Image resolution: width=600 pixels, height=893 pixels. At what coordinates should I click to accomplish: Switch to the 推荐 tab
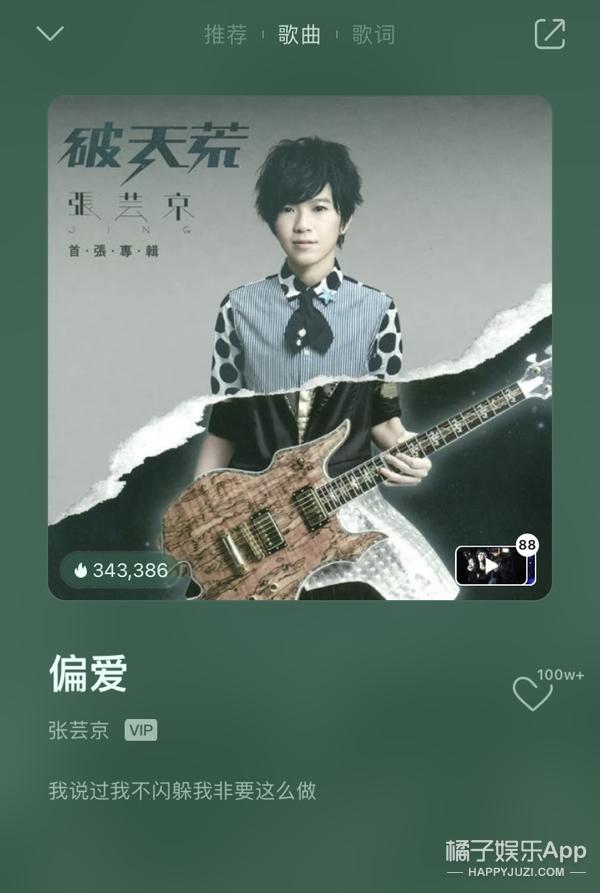pos(225,35)
